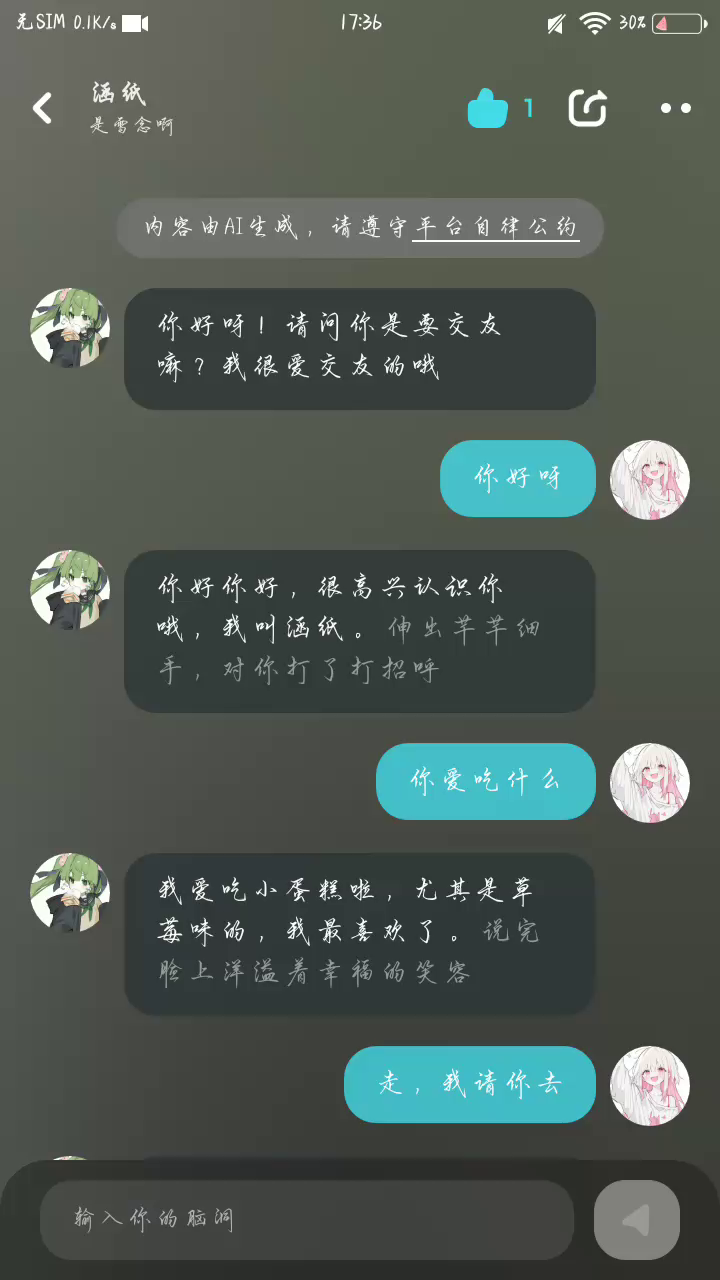Open the 平台自律公约 link

496,228
